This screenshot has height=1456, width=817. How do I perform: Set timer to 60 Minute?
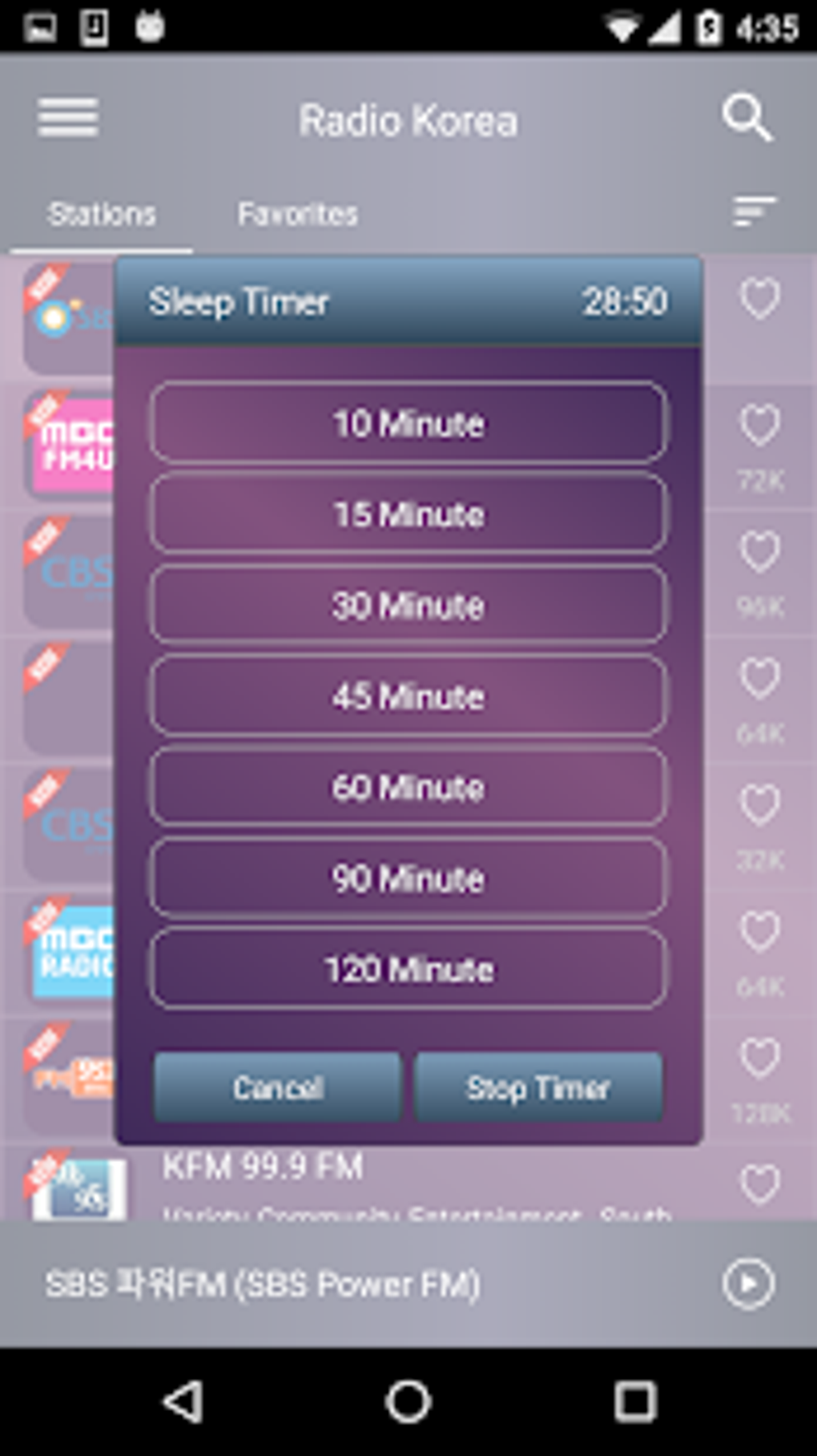[408, 787]
